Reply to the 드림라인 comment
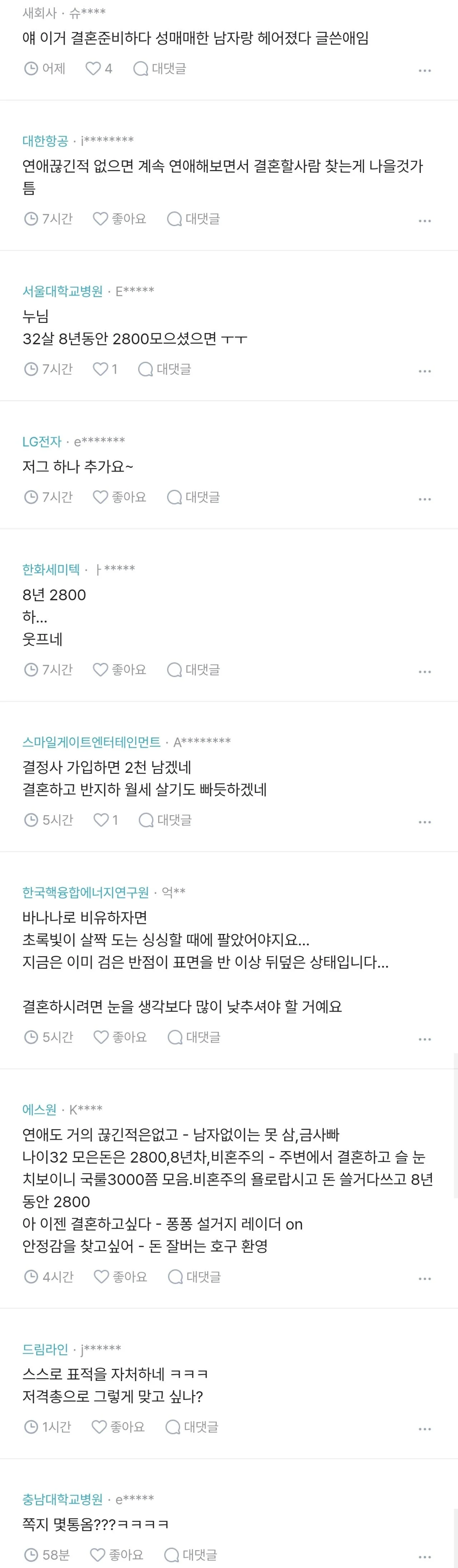458x1568 pixels. click(x=191, y=1427)
